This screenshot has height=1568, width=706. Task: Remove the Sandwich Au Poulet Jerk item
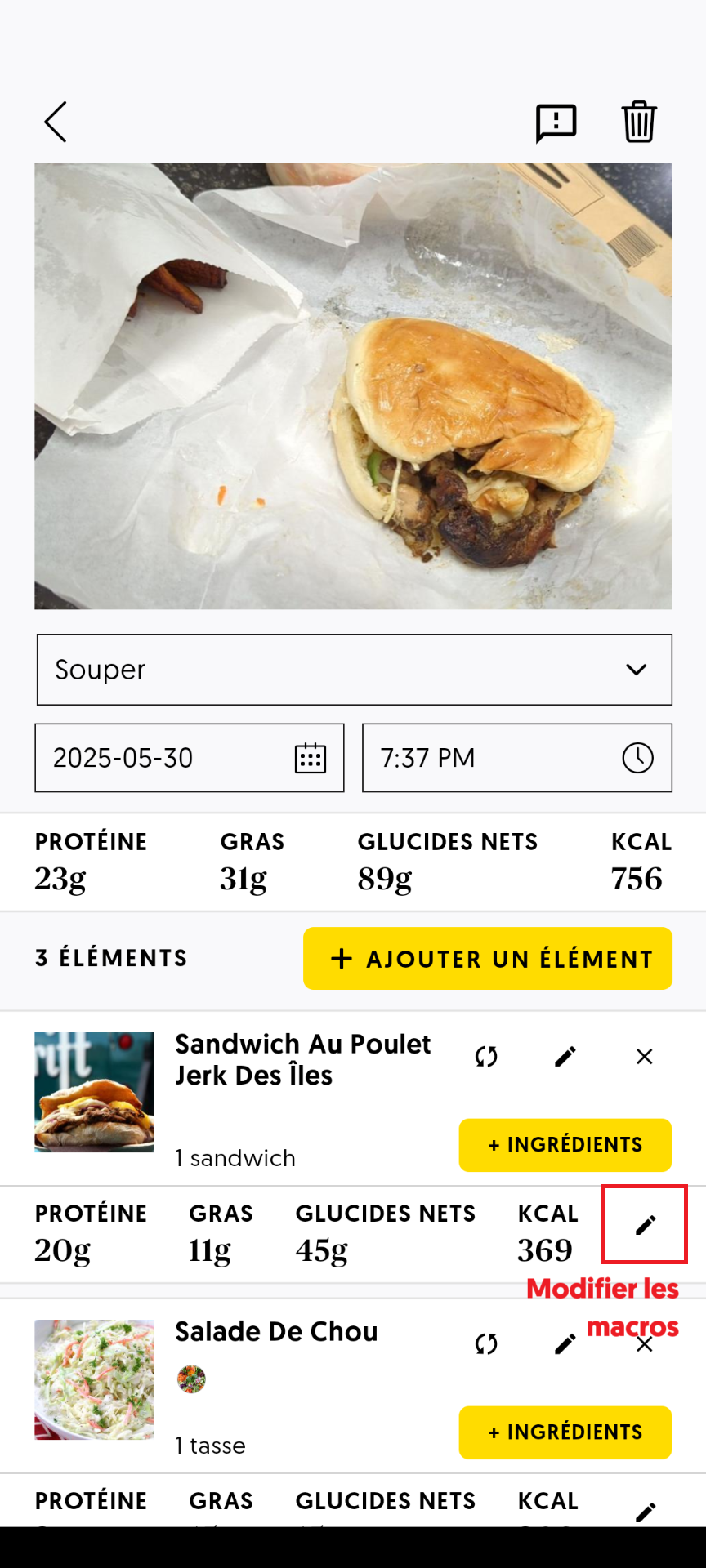[644, 1057]
